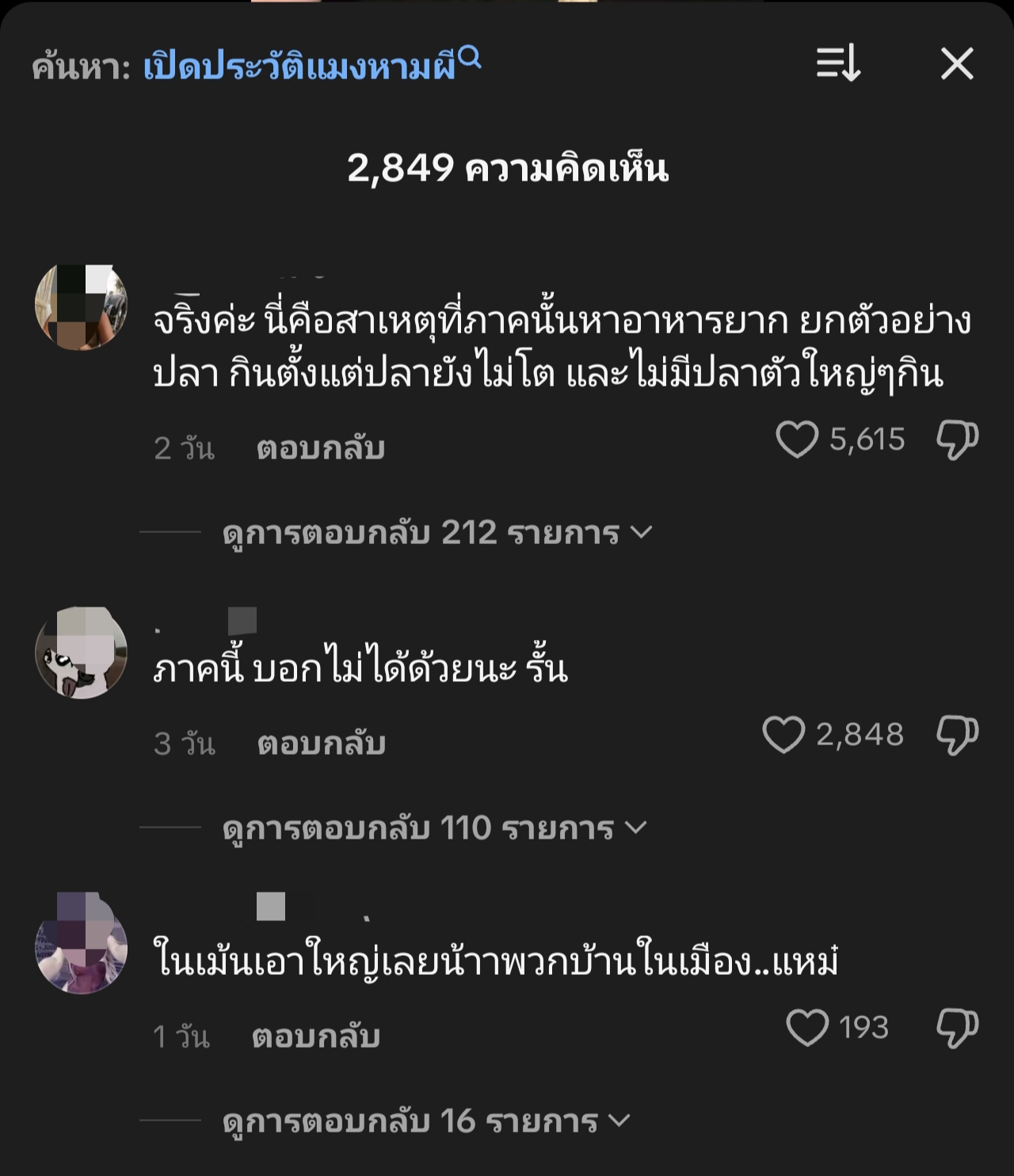Like the comment with 193 likes
Viewport: 1014px width, 1176px height.
806,1028
